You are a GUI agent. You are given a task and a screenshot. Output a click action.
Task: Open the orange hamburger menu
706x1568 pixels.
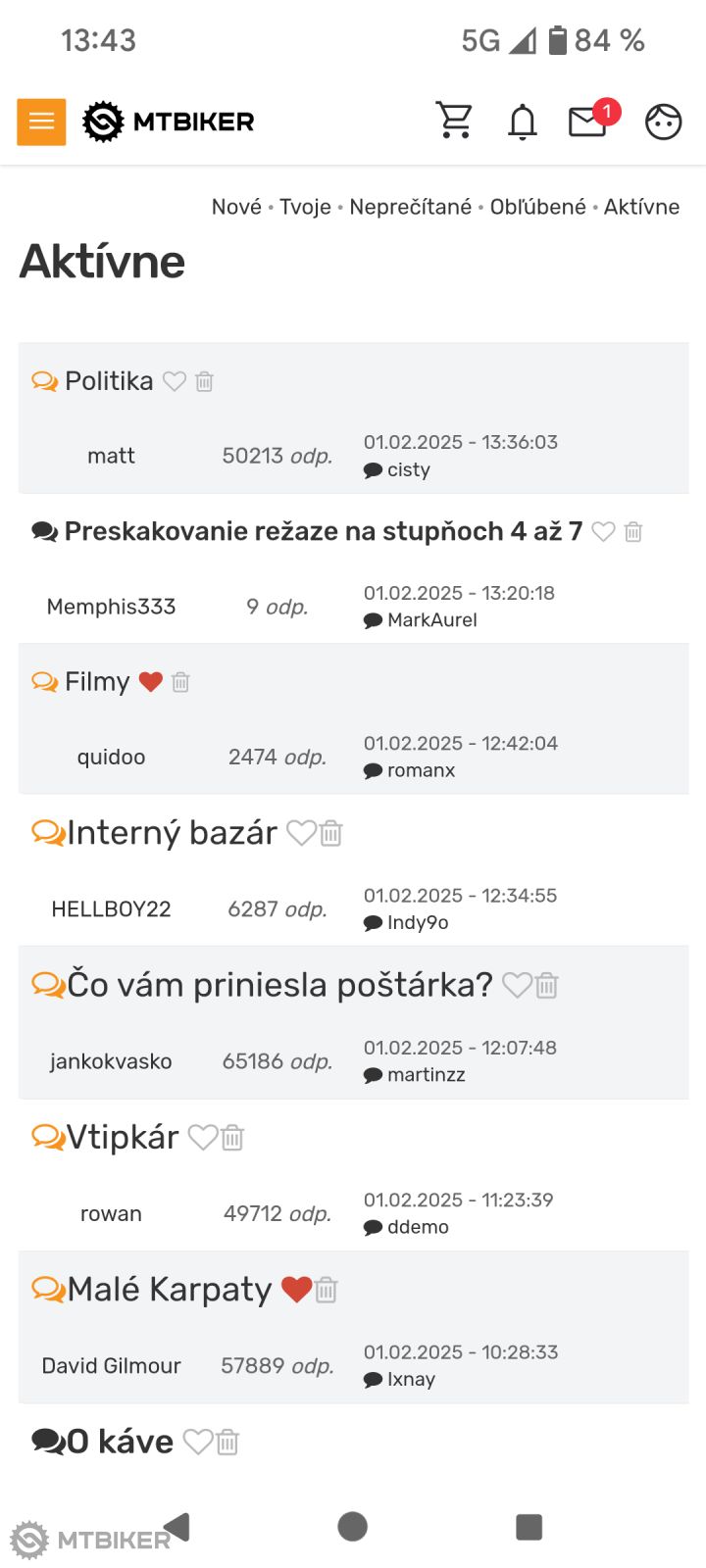41,122
